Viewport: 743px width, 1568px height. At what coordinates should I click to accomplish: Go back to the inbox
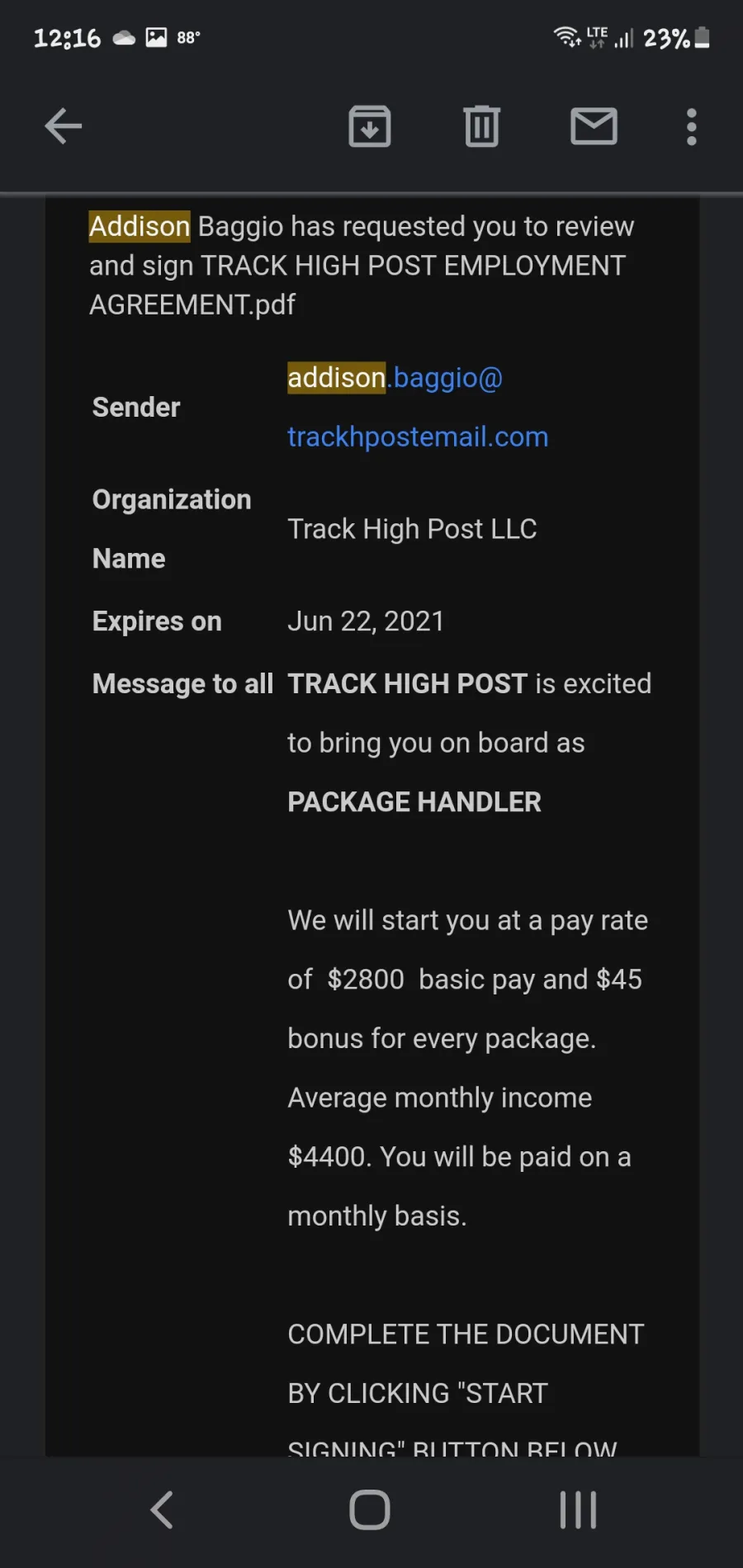click(x=63, y=126)
